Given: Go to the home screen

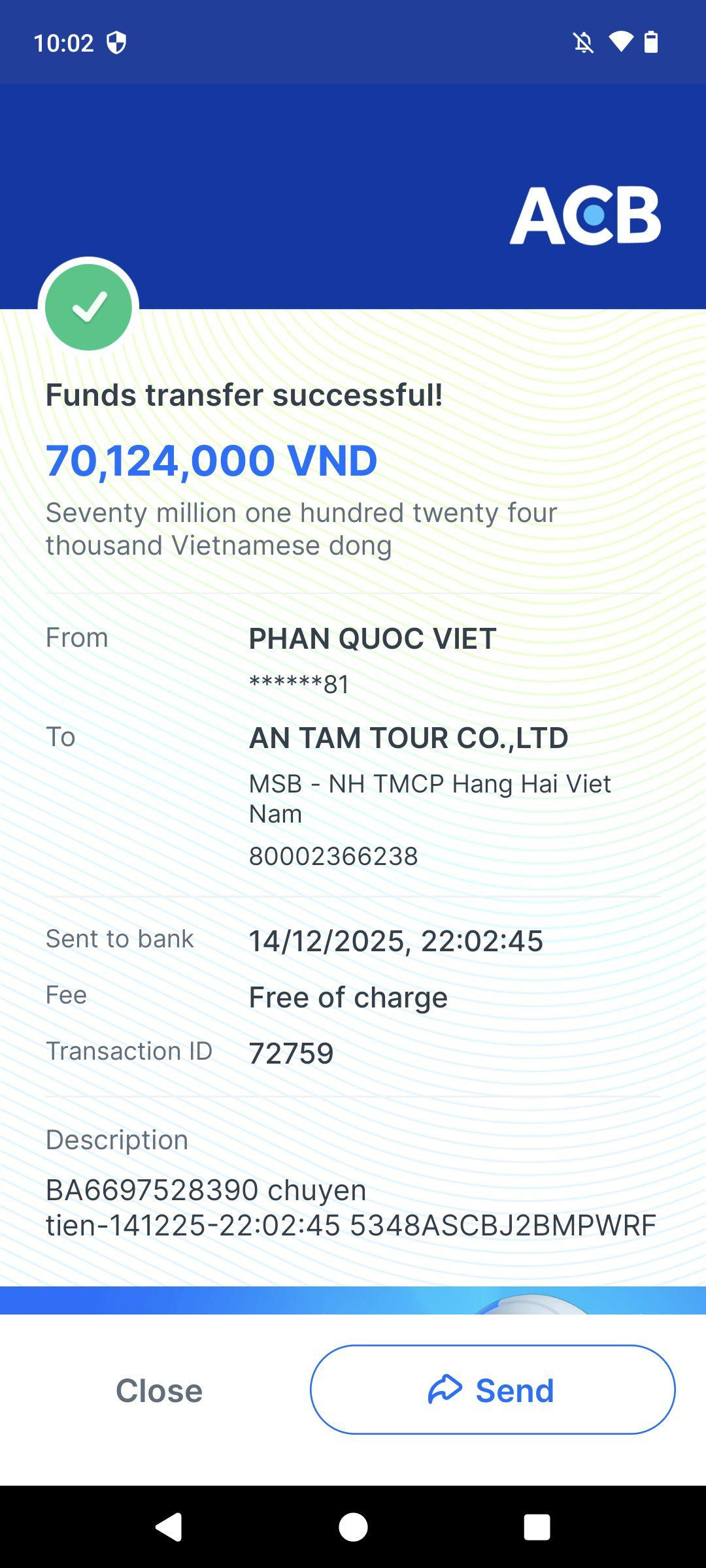Looking at the screenshot, I should coord(353,1527).
